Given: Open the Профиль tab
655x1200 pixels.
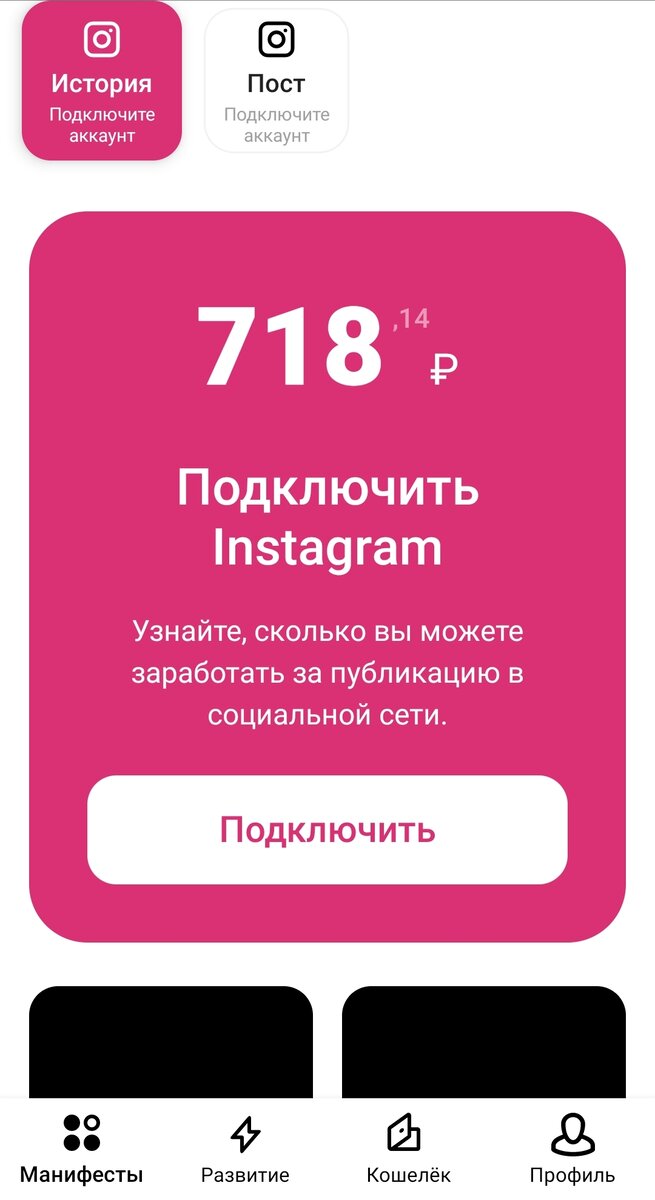Looking at the screenshot, I should point(572,1150).
